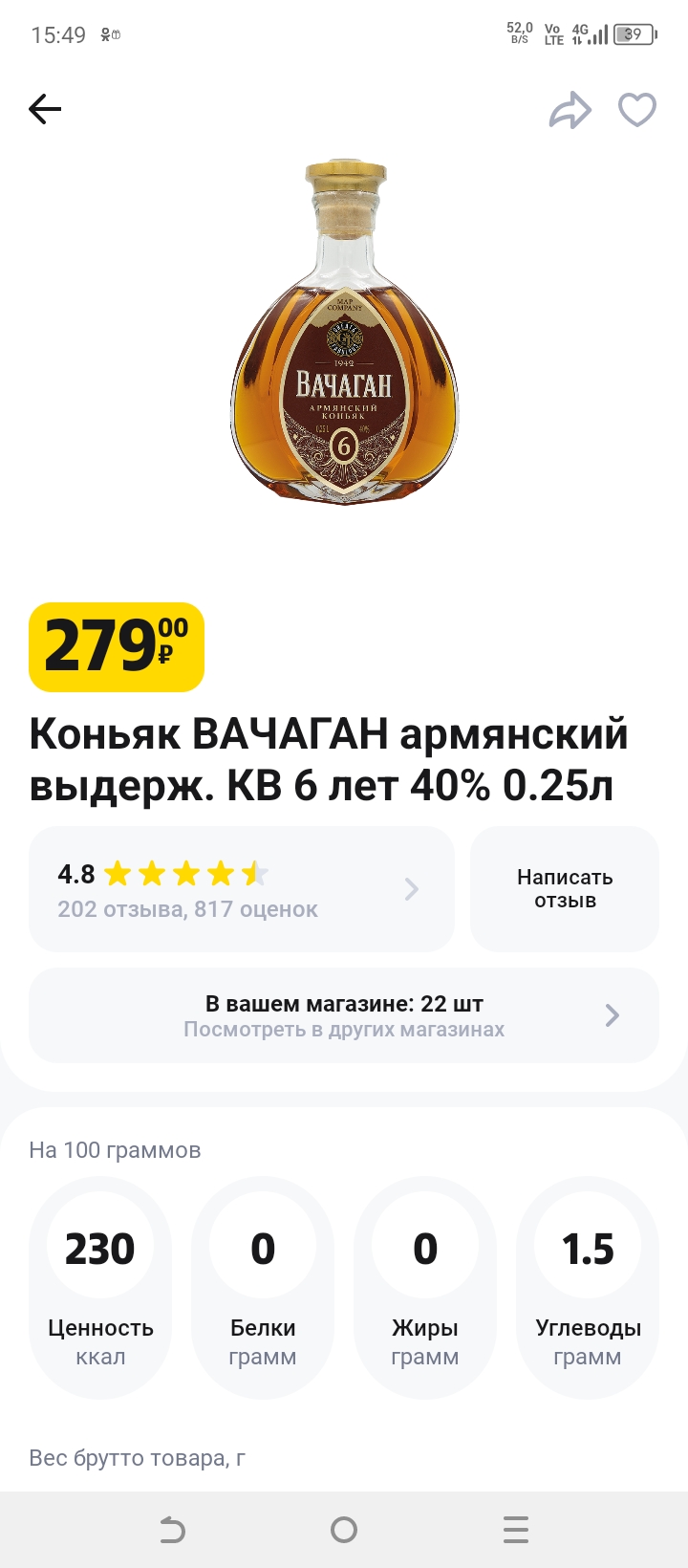Open the ВАЧАГАН bottle product image

[344, 335]
